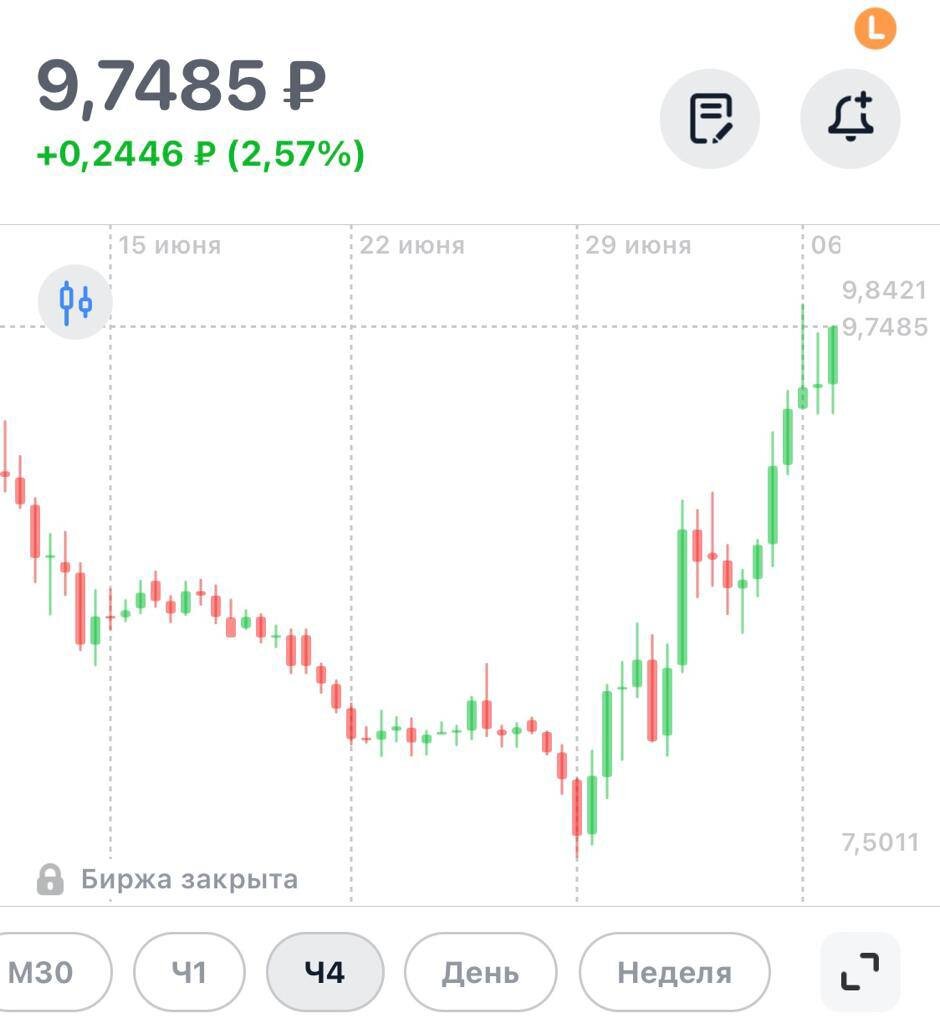Screen dimensions: 940x1024
Task: Click the lock icon next to Биржа закрыта
Action: (x=49, y=878)
